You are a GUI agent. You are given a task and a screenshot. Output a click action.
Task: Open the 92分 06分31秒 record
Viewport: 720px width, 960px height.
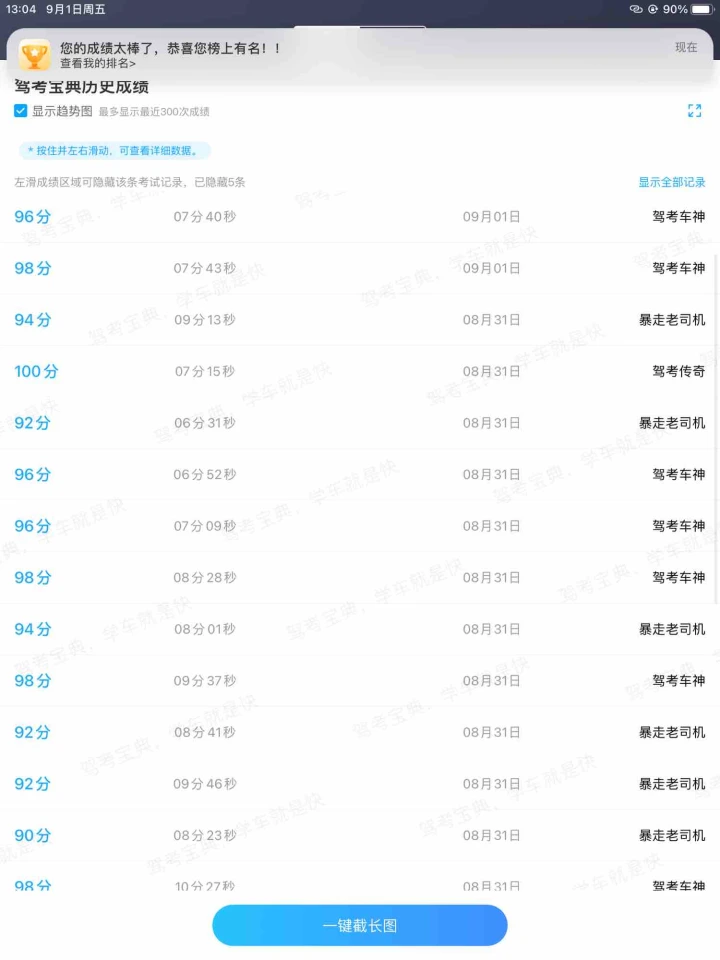(360, 423)
